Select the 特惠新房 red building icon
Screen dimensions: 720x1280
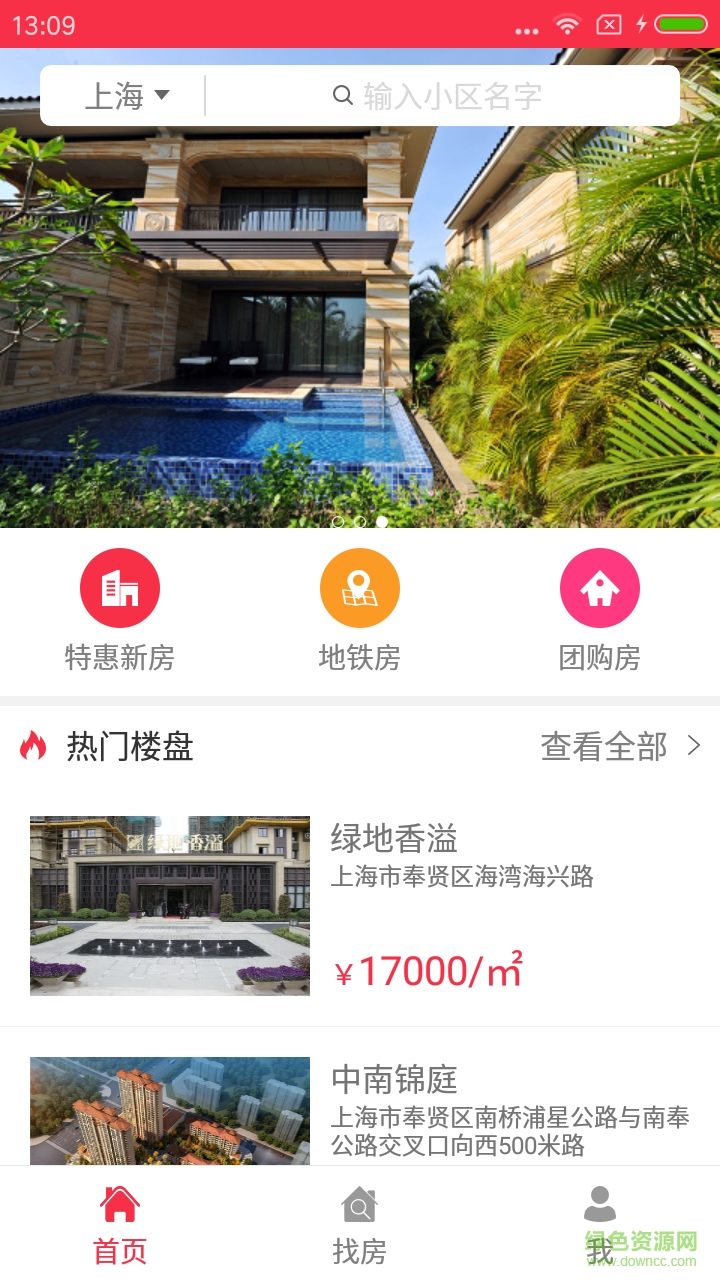pos(120,587)
